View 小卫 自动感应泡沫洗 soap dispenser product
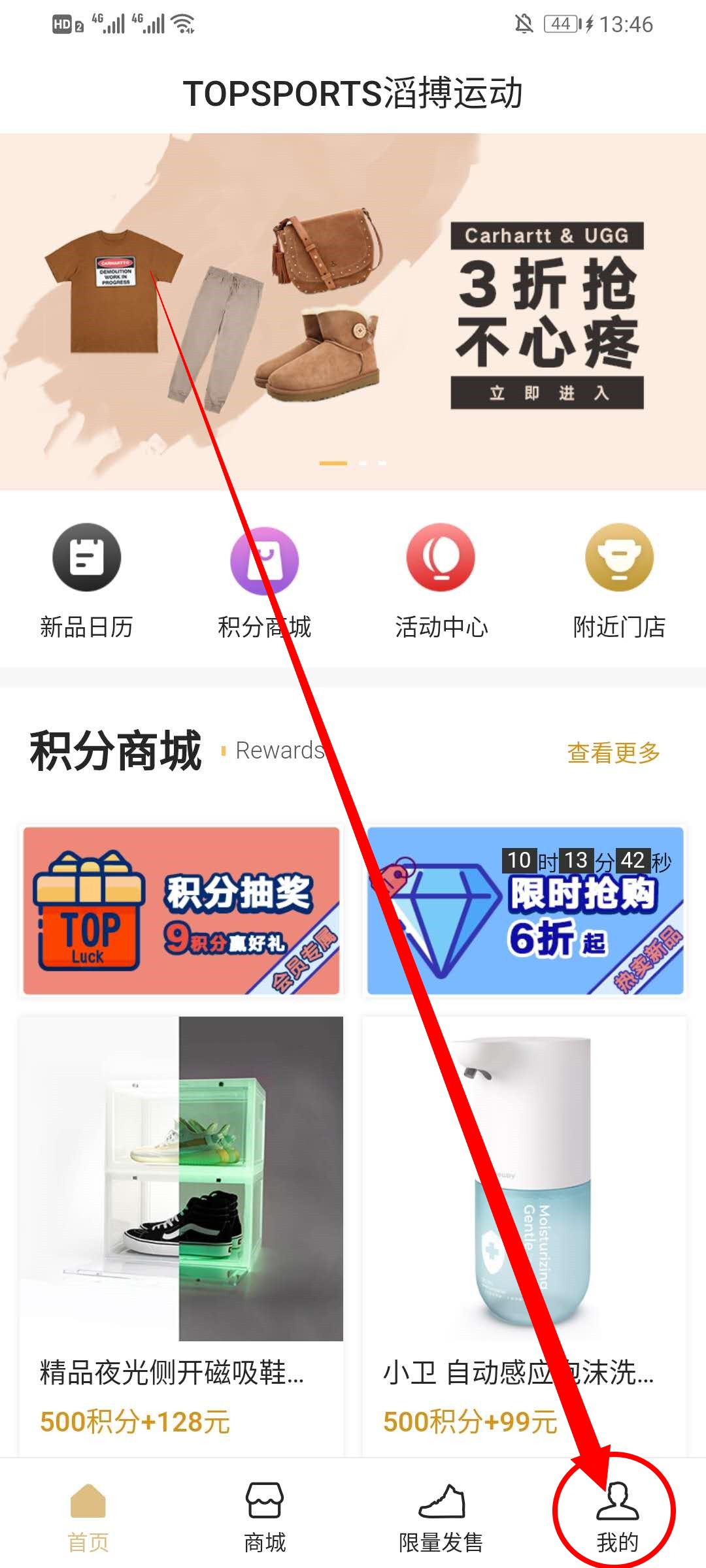The image size is (706, 1568). (525, 1228)
